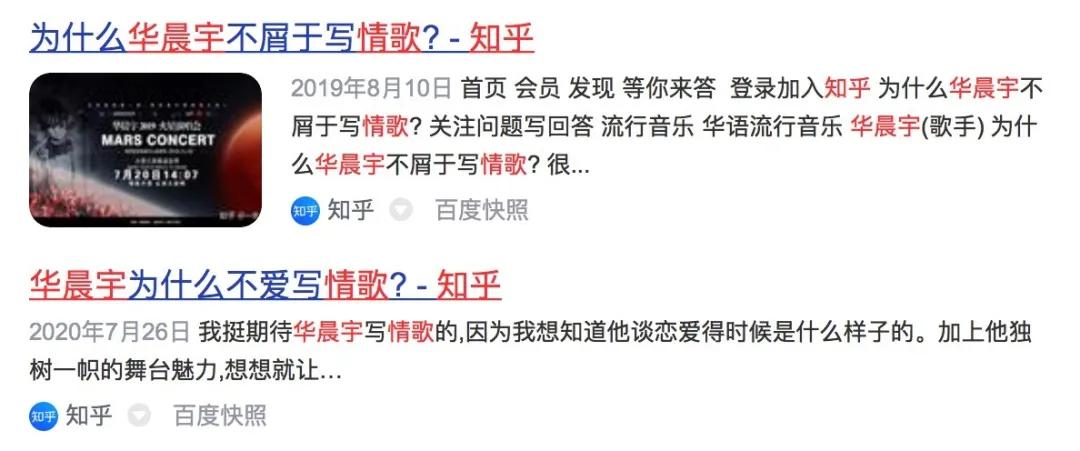
Task: Open result 华晨宇为什么不爱写情歌
Action: click(265, 285)
